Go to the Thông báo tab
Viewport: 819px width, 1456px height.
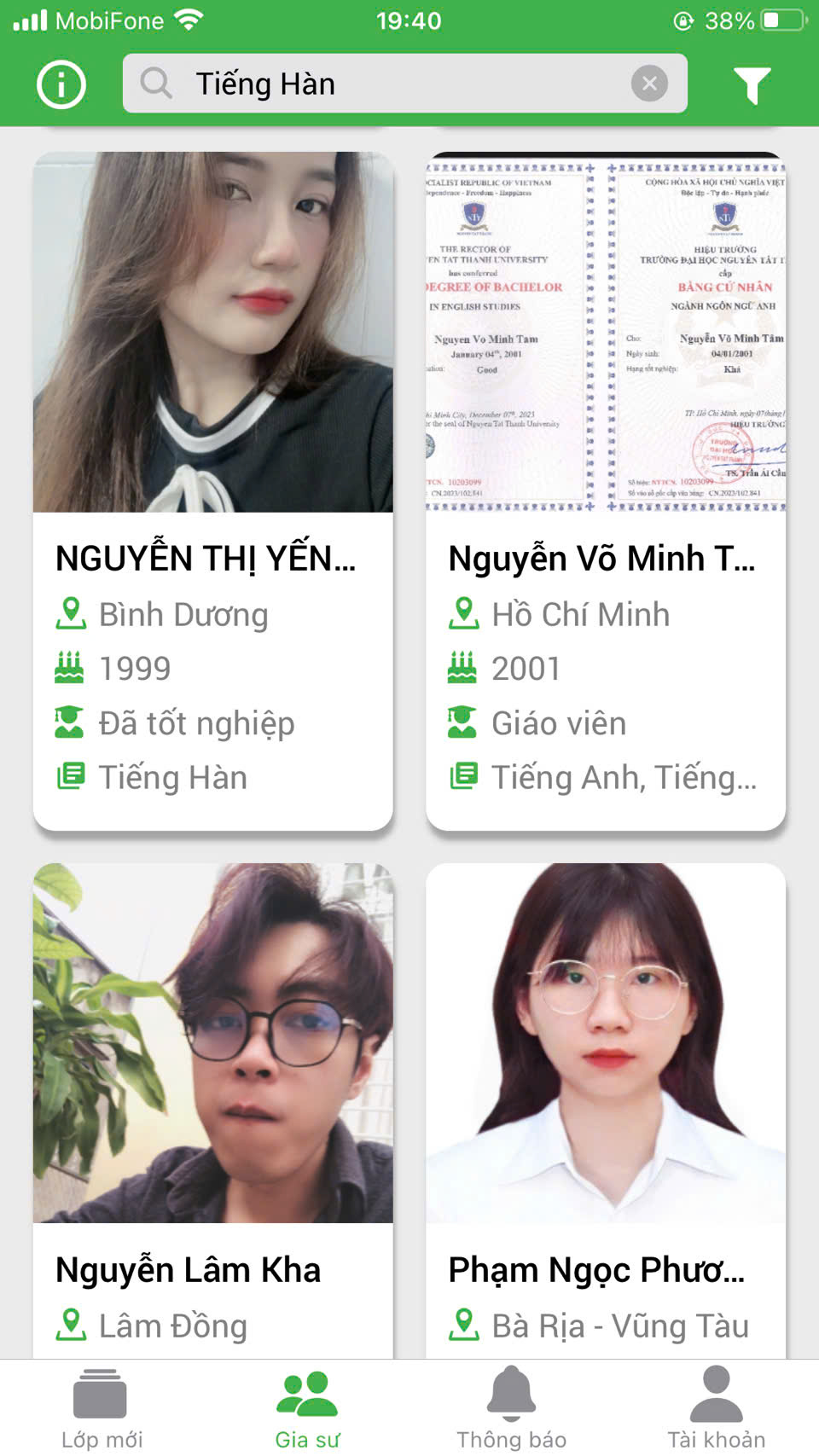tap(511, 1407)
